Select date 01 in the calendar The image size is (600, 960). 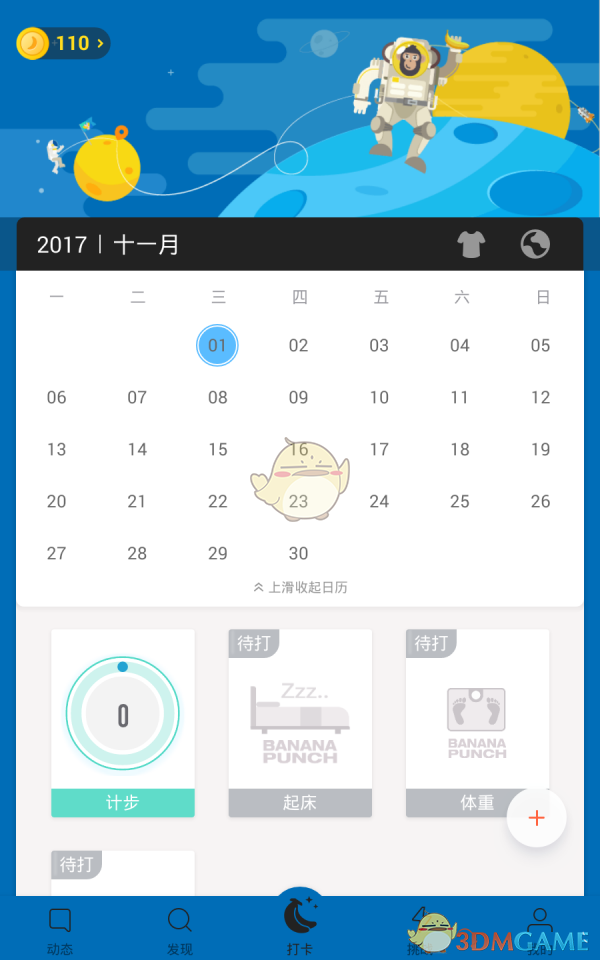(217, 346)
